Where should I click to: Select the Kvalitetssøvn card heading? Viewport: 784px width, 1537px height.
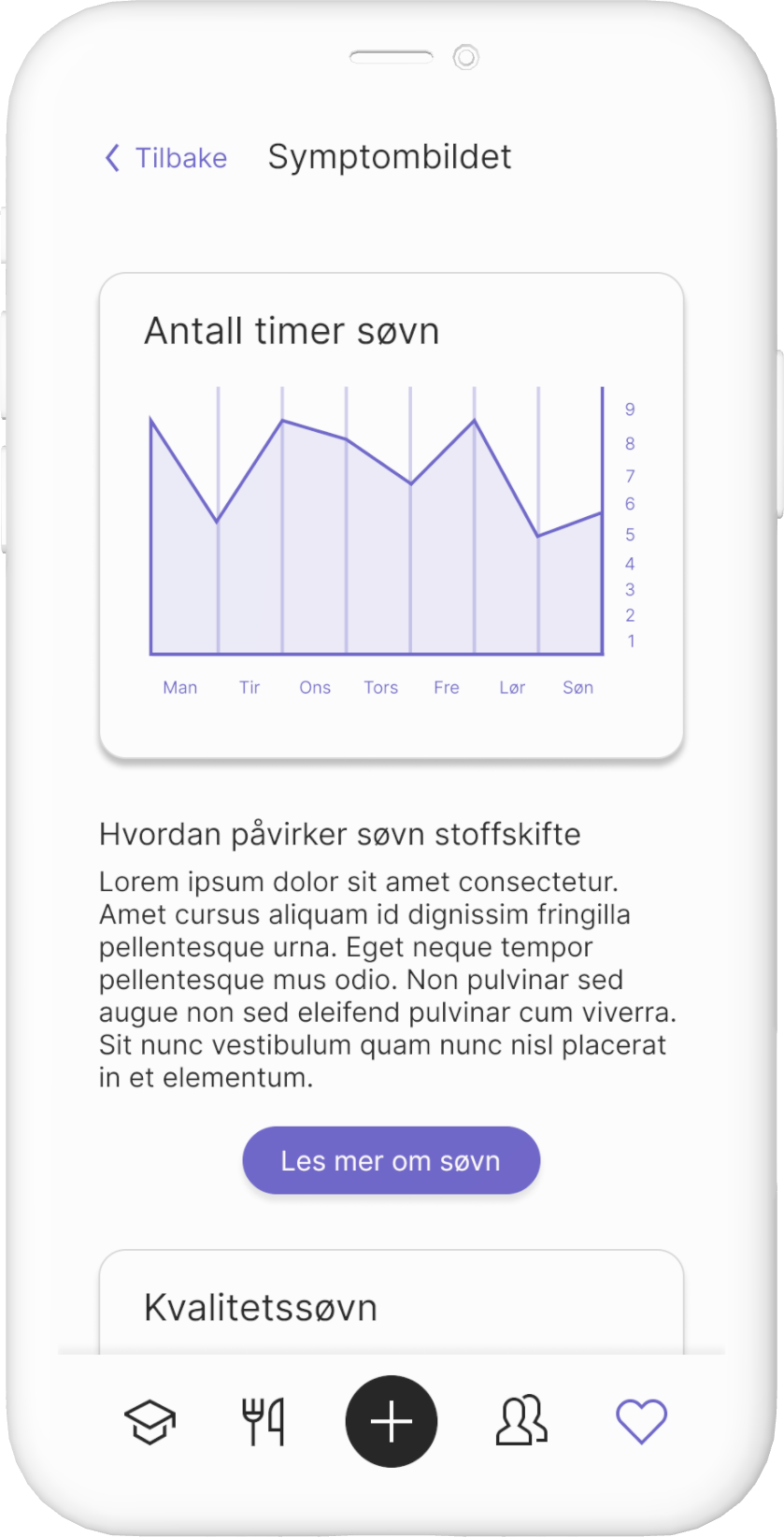coord(260,1308)
